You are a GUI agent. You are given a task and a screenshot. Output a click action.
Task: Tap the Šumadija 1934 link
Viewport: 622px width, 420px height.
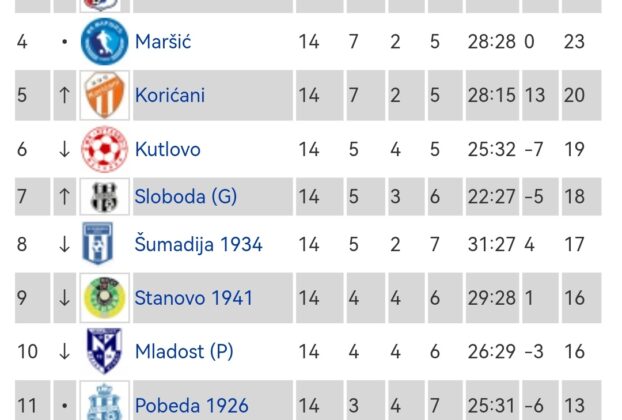(198, 244)
